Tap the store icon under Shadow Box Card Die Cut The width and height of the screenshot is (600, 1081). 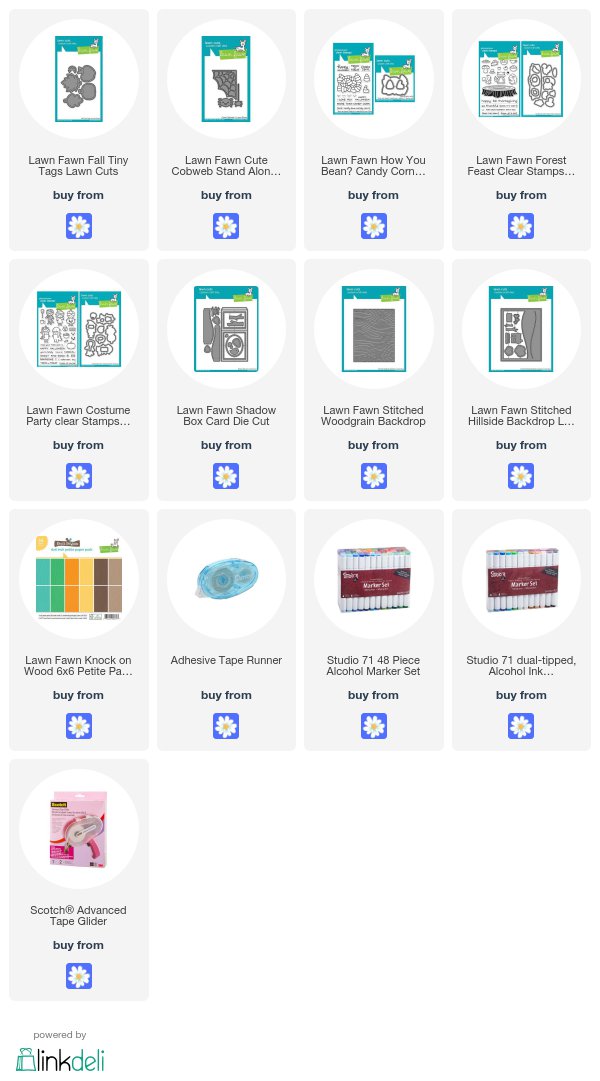click(x=226, y=476)
